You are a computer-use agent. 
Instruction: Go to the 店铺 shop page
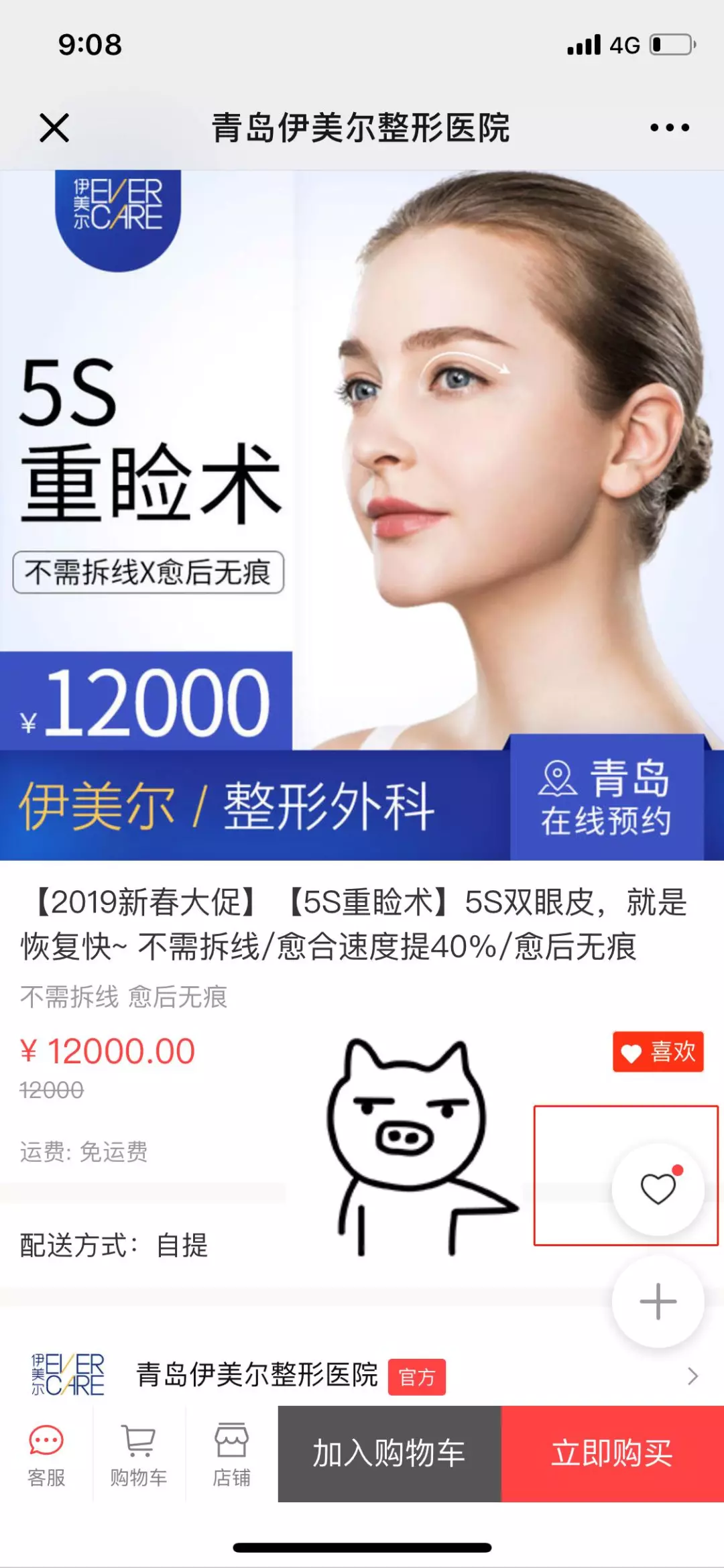231,1453
